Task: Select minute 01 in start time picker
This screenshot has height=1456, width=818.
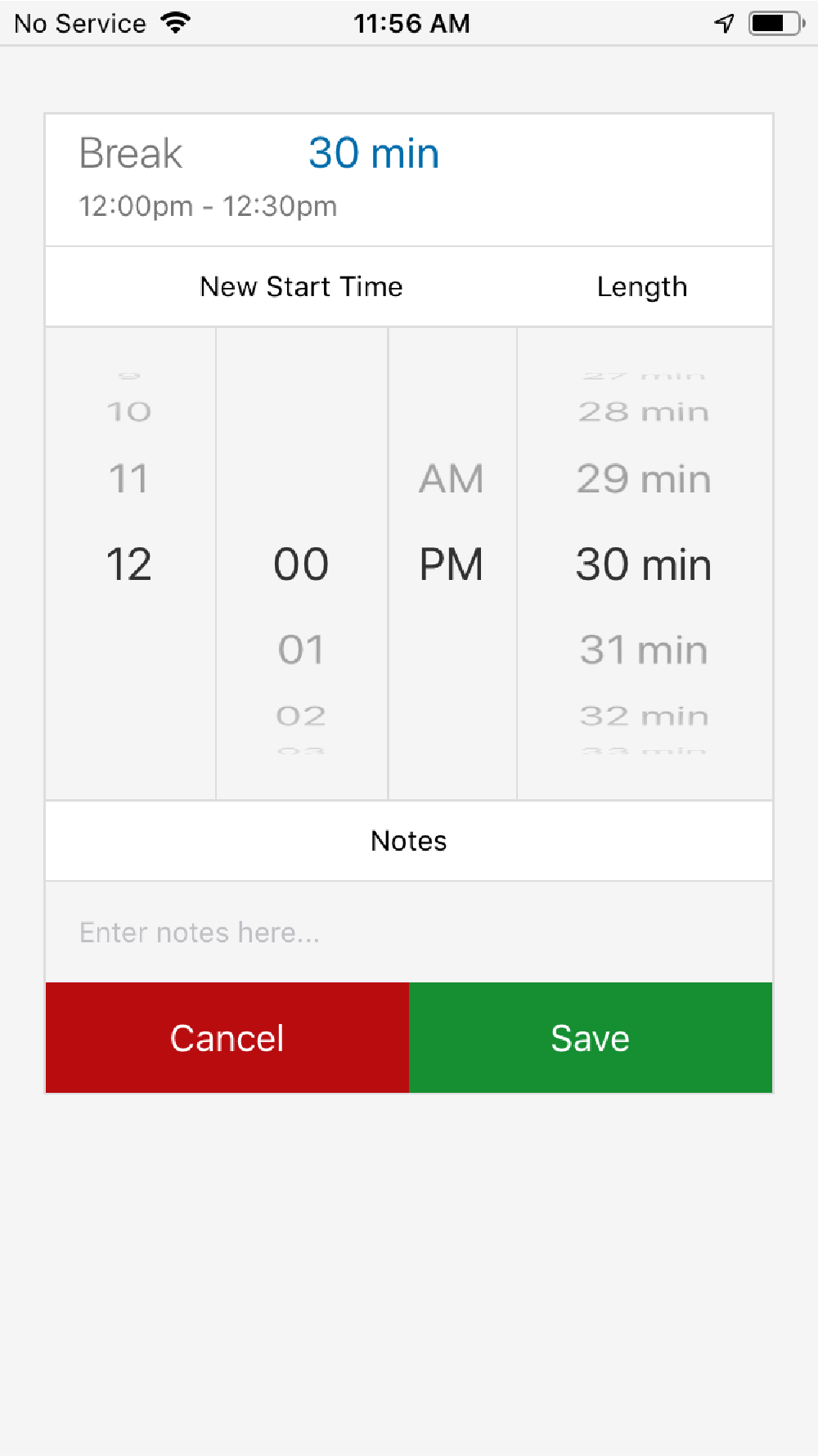Action: pyautogui.click(x=301, y=649)
